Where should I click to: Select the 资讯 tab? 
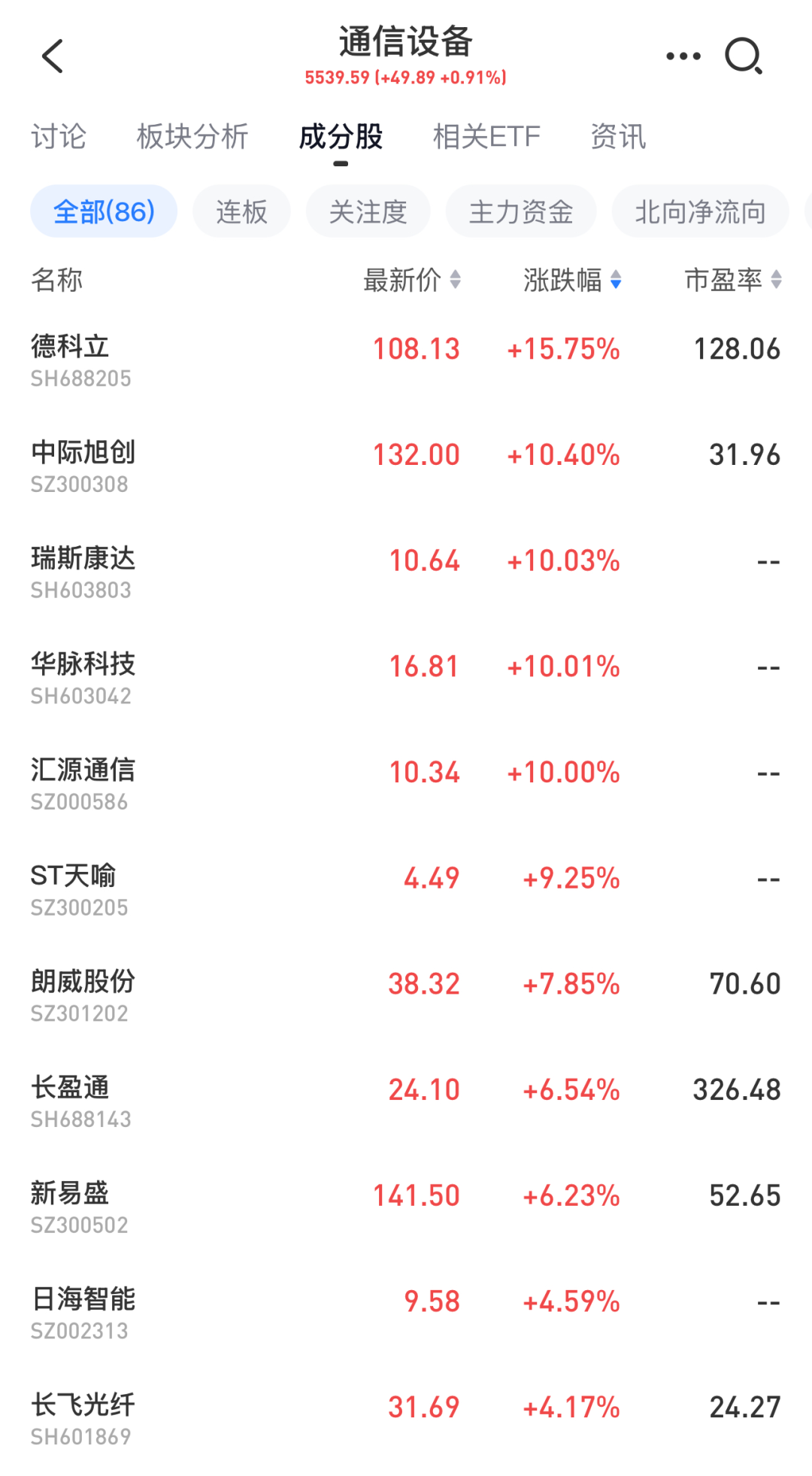point(618,137)
